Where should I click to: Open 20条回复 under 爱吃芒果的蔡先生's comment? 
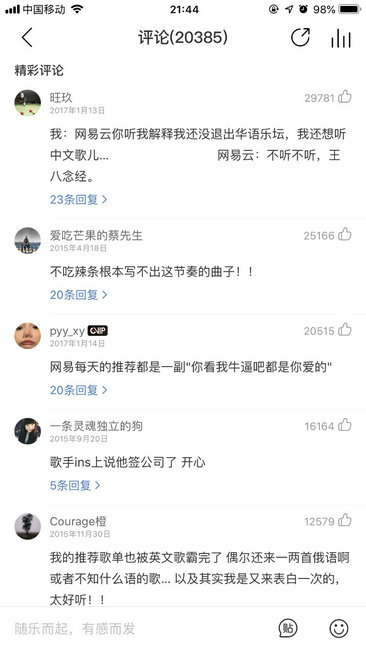tap(79, 295)
